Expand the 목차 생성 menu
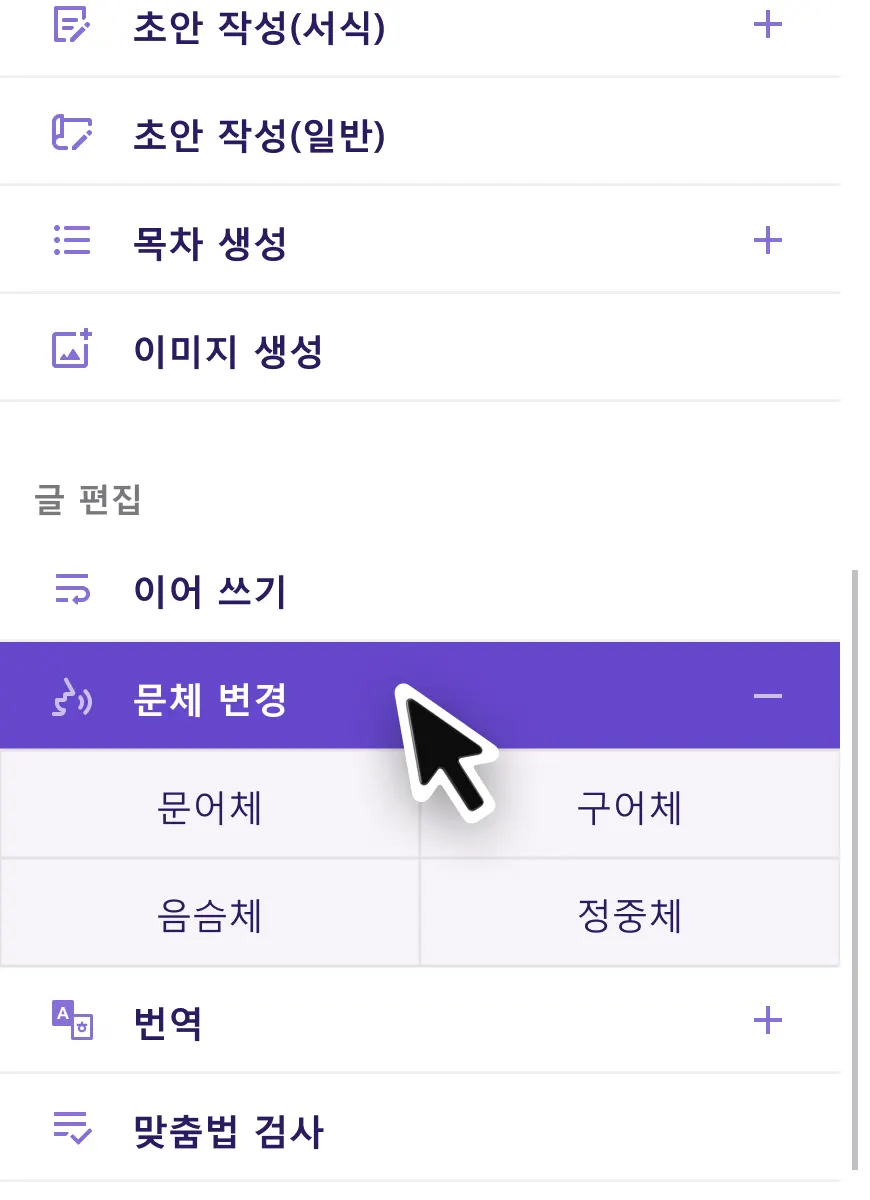The image size is (870, 1200). [767, 241]
